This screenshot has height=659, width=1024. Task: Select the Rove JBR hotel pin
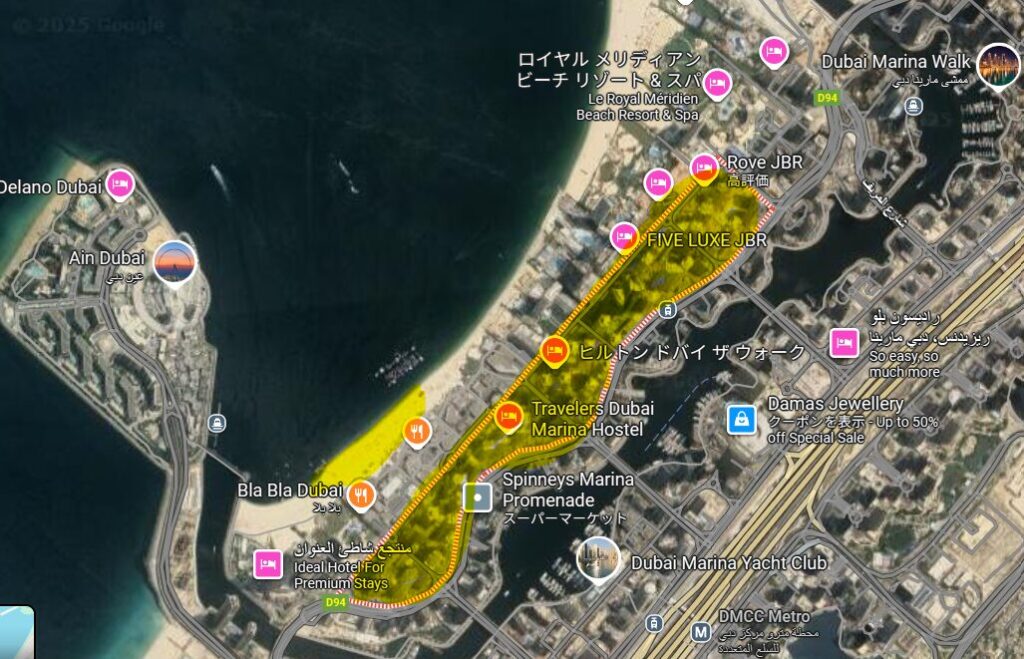coord(705,167)
